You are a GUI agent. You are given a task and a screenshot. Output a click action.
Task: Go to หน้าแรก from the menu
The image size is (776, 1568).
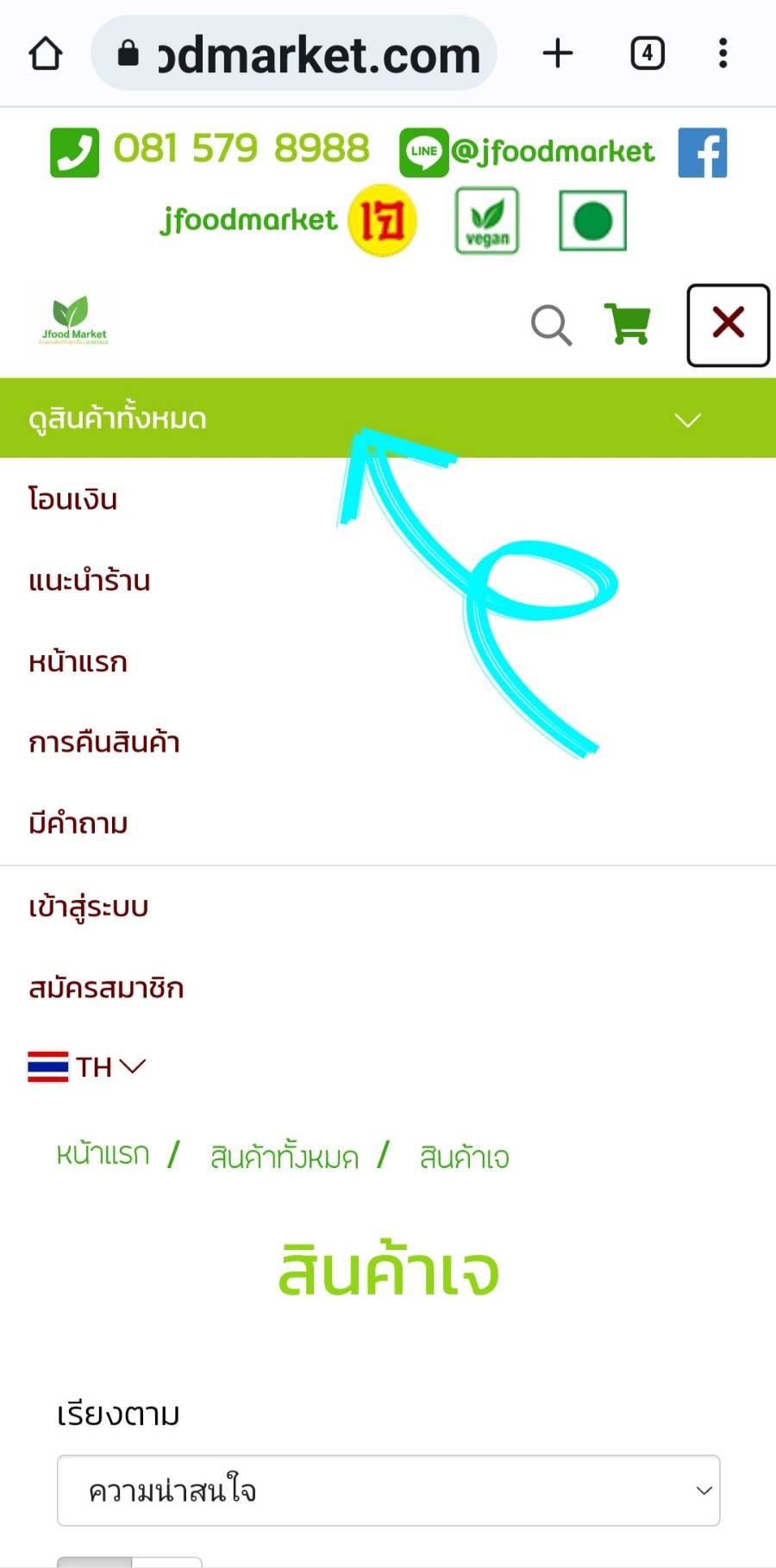(78, 661)
